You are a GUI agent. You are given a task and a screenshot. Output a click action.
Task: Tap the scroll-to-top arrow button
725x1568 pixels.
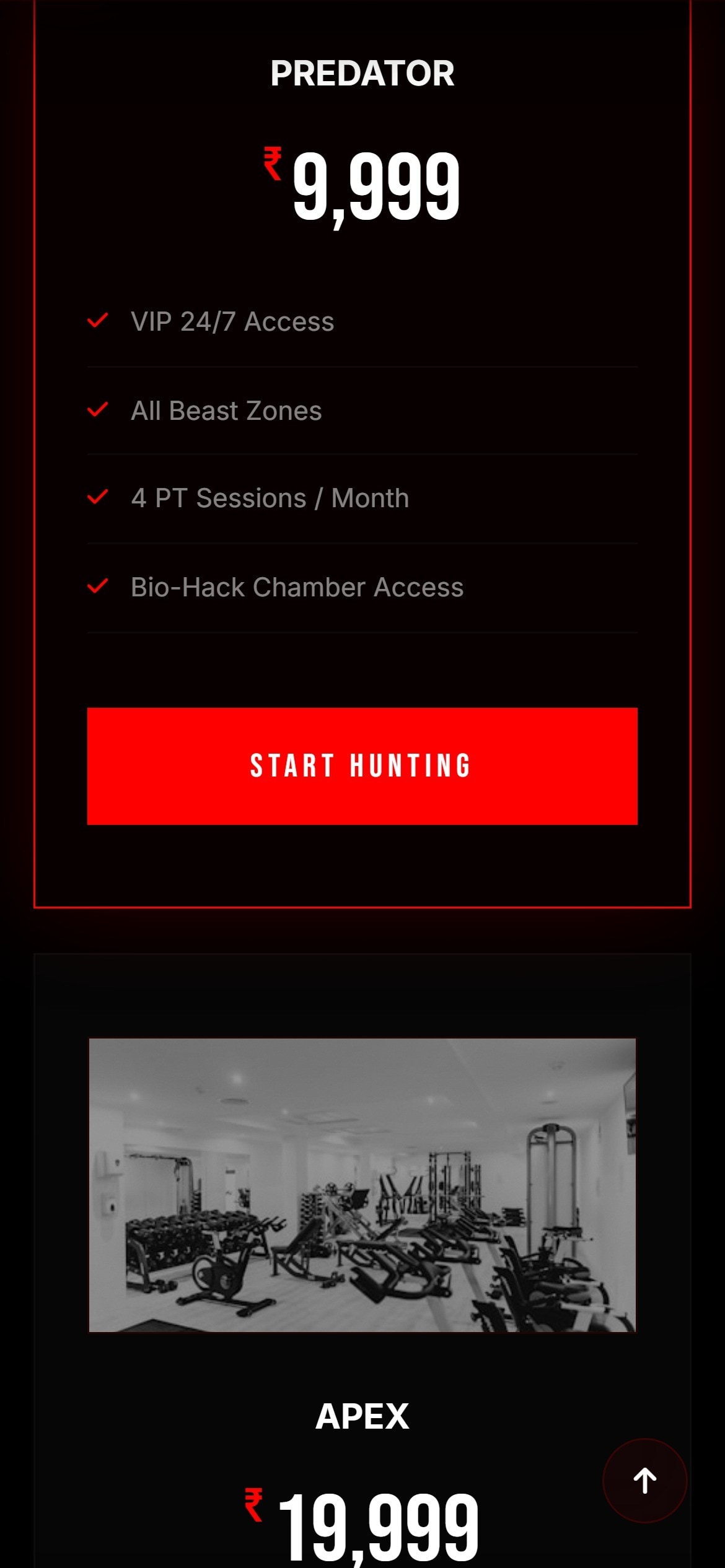[644, 1481]
